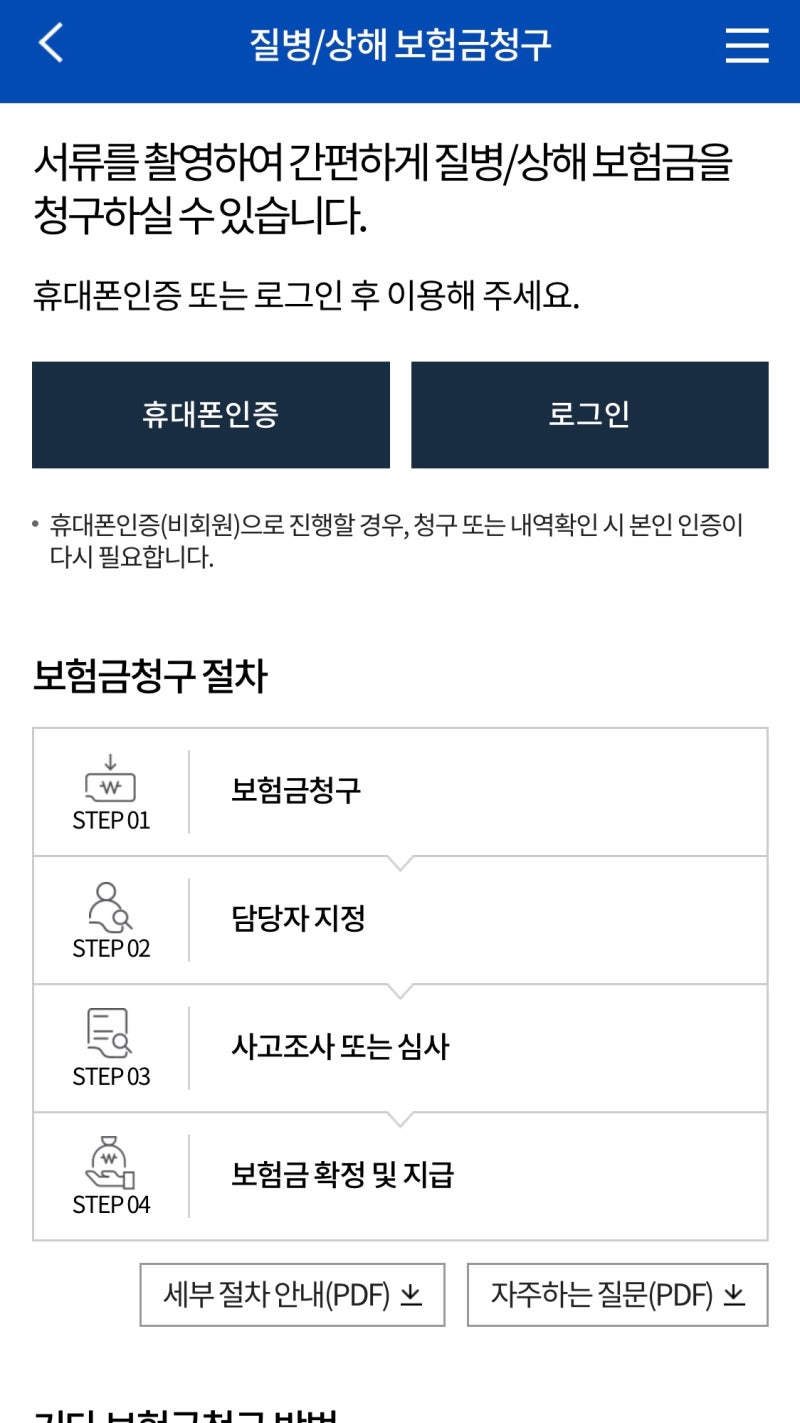
Task: Select the 질병/상해 보험금청구 title
Action: (x=400, y=42)
